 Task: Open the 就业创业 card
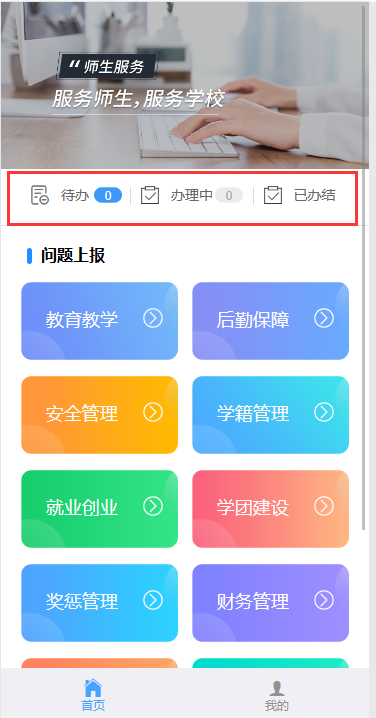pos(99,509)
